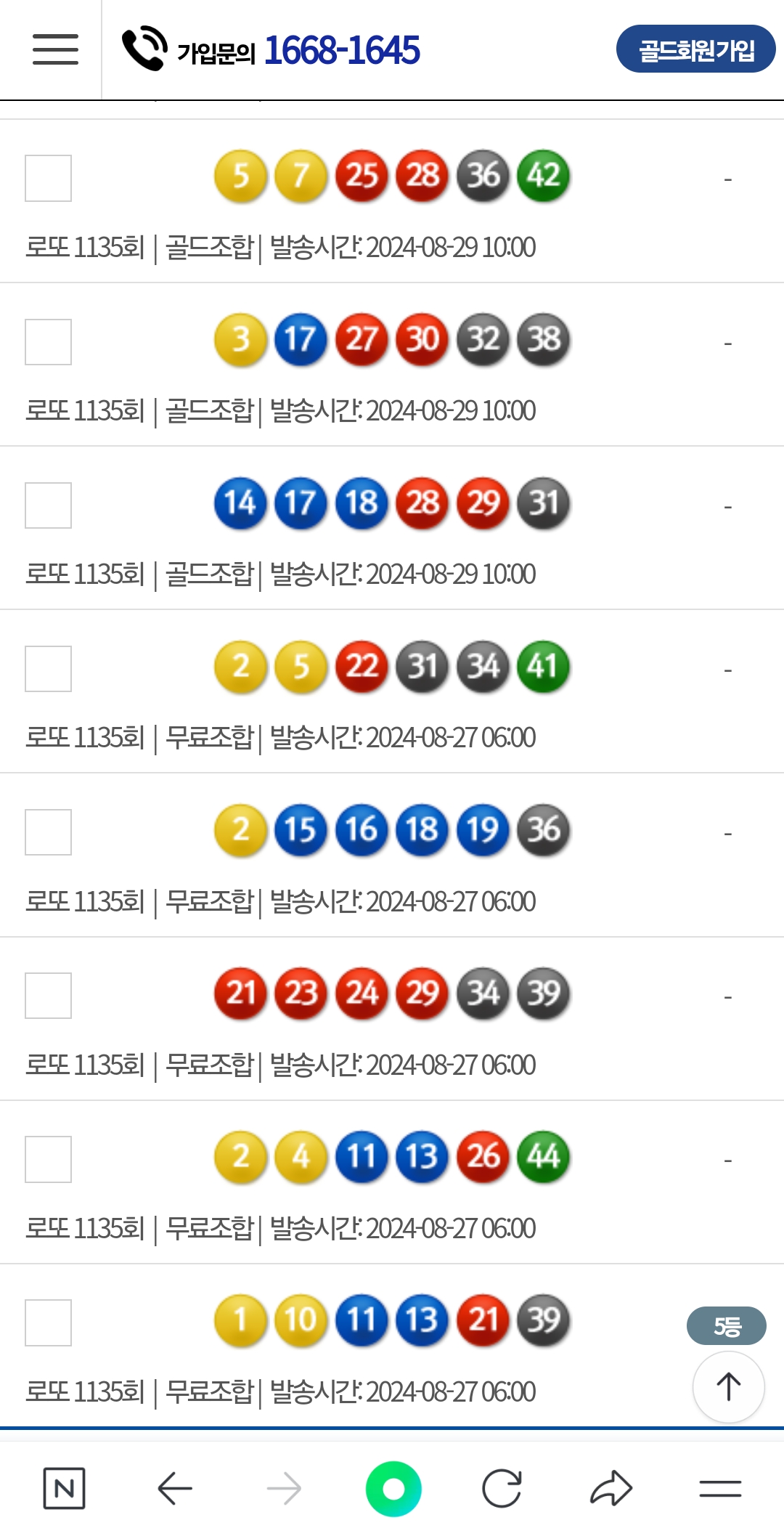Tap the green circle browser button
Screen dimensions: 784x1536
coord(393,1489)
